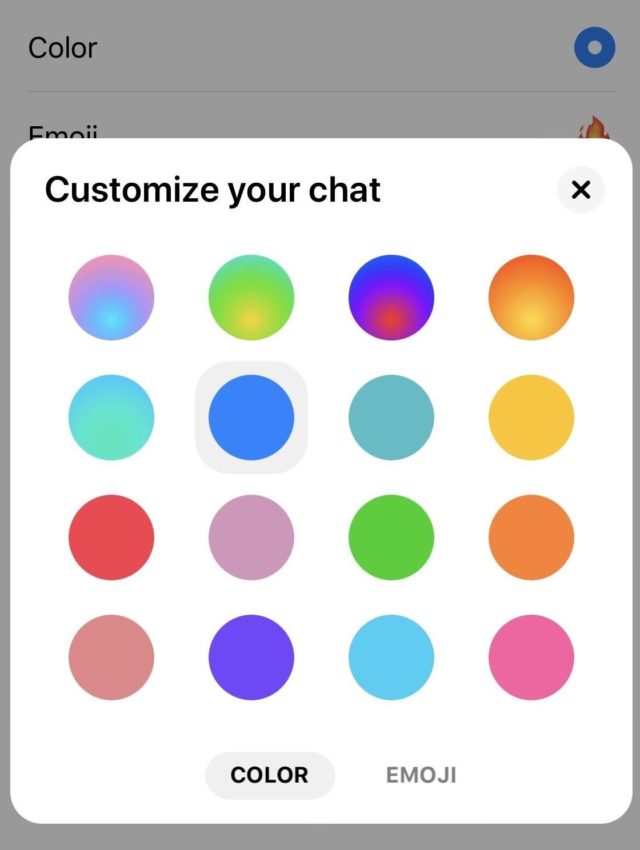Viewport: 640px width, 850px height.
Task: Pick the dusty salmon swatch
Action: coord(111,657)
